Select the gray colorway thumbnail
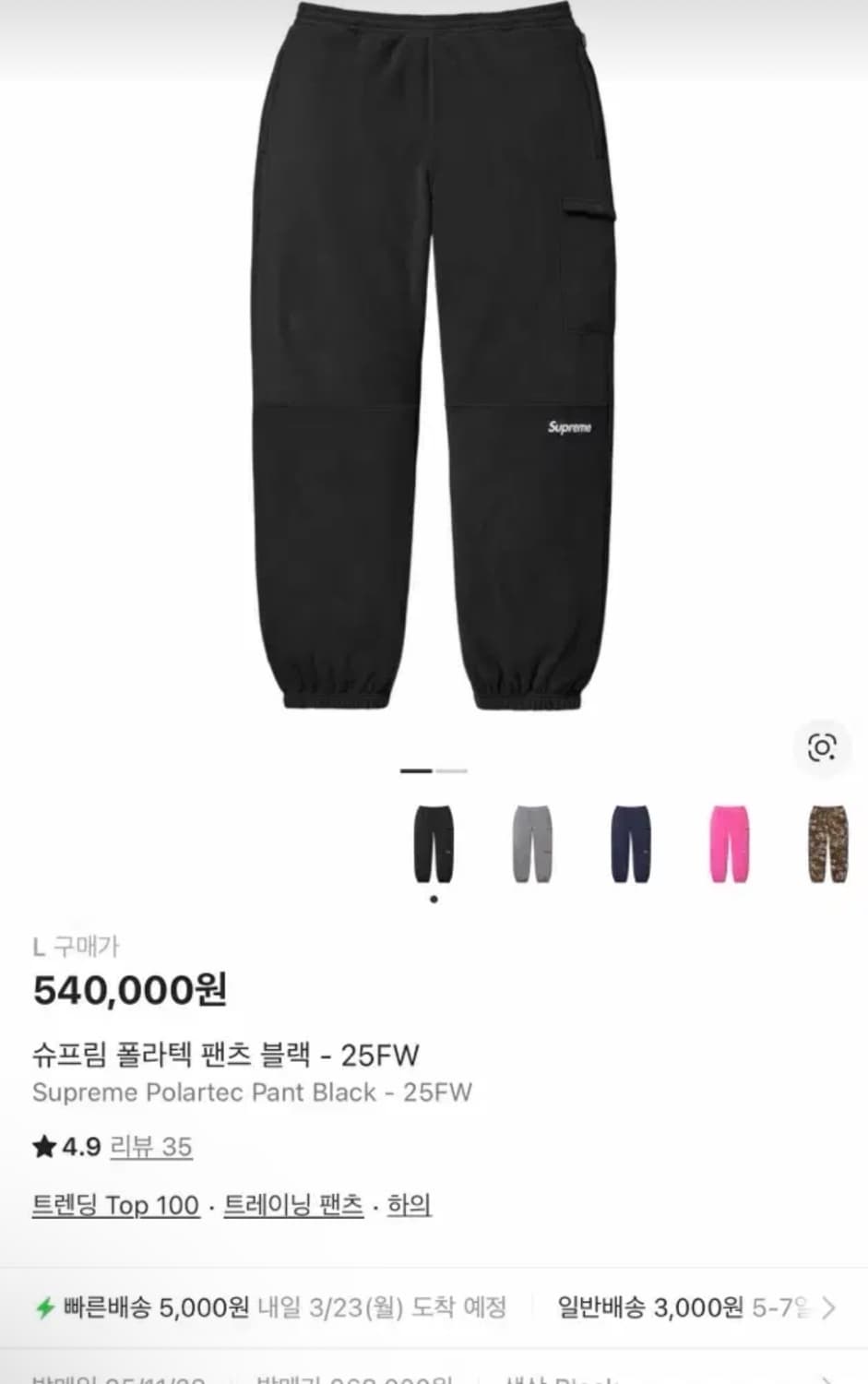Screen dimensions: 868x1384 point(530,842)
